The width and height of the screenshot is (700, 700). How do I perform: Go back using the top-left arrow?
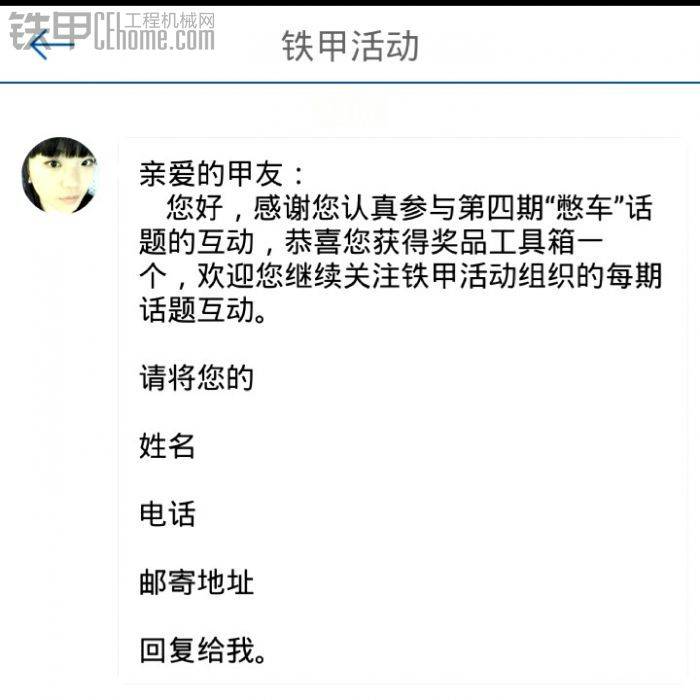[50, 44]
